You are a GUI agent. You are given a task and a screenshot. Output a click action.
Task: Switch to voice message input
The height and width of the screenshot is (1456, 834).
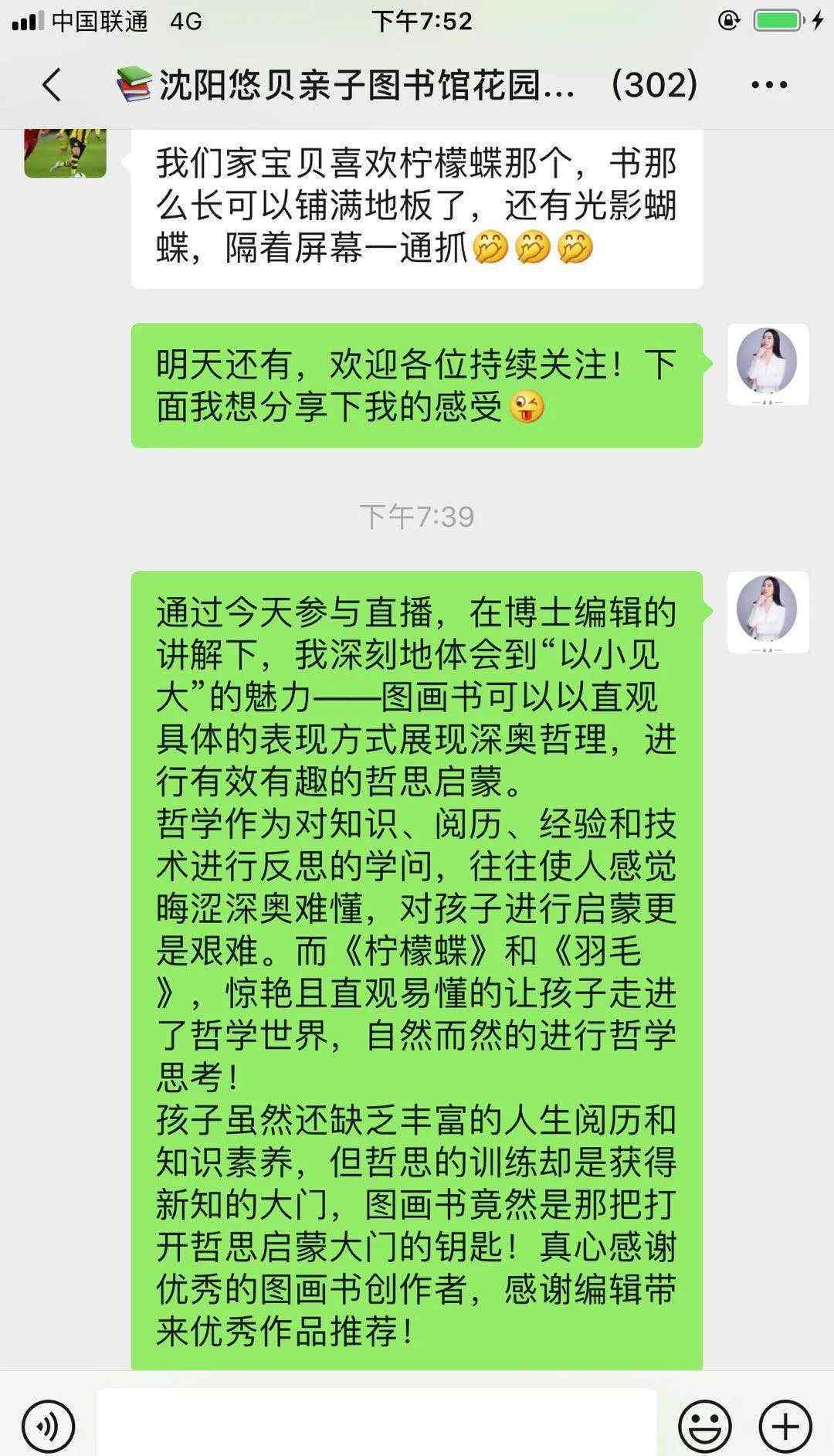point(49,1425)
